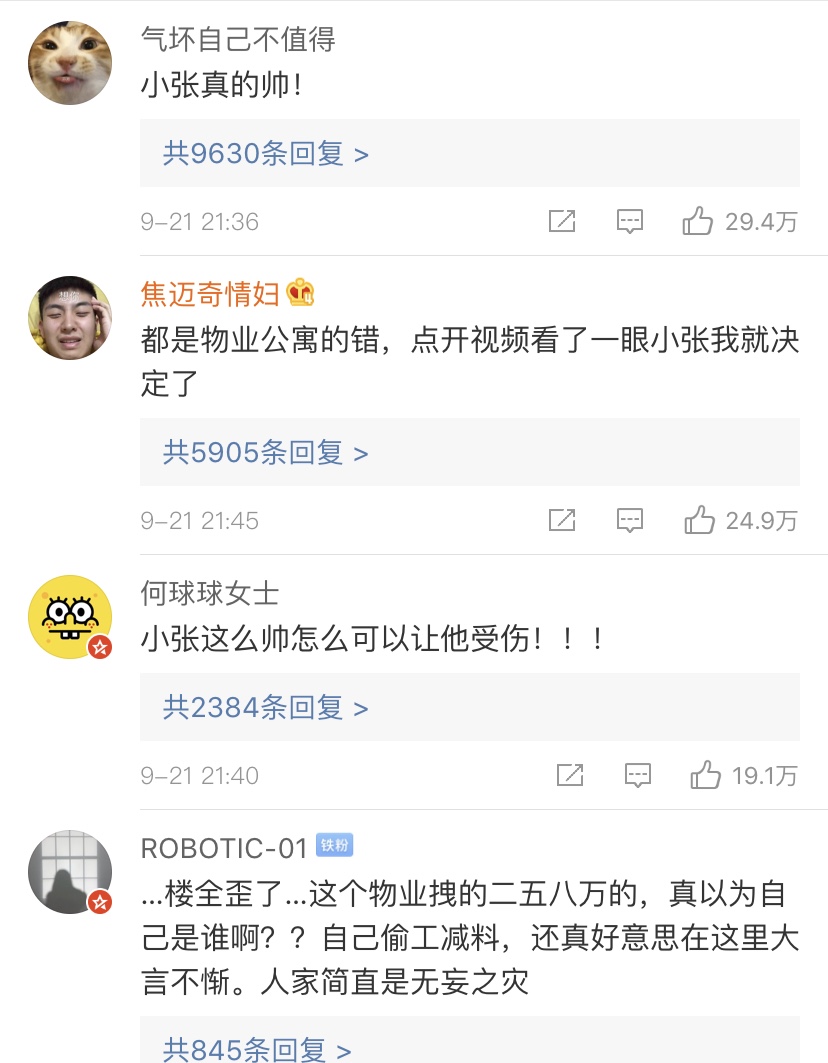Repost the comment by 气坏自己不值得
The height and width of the screenshot is (1063, 828).
point(561,221)
